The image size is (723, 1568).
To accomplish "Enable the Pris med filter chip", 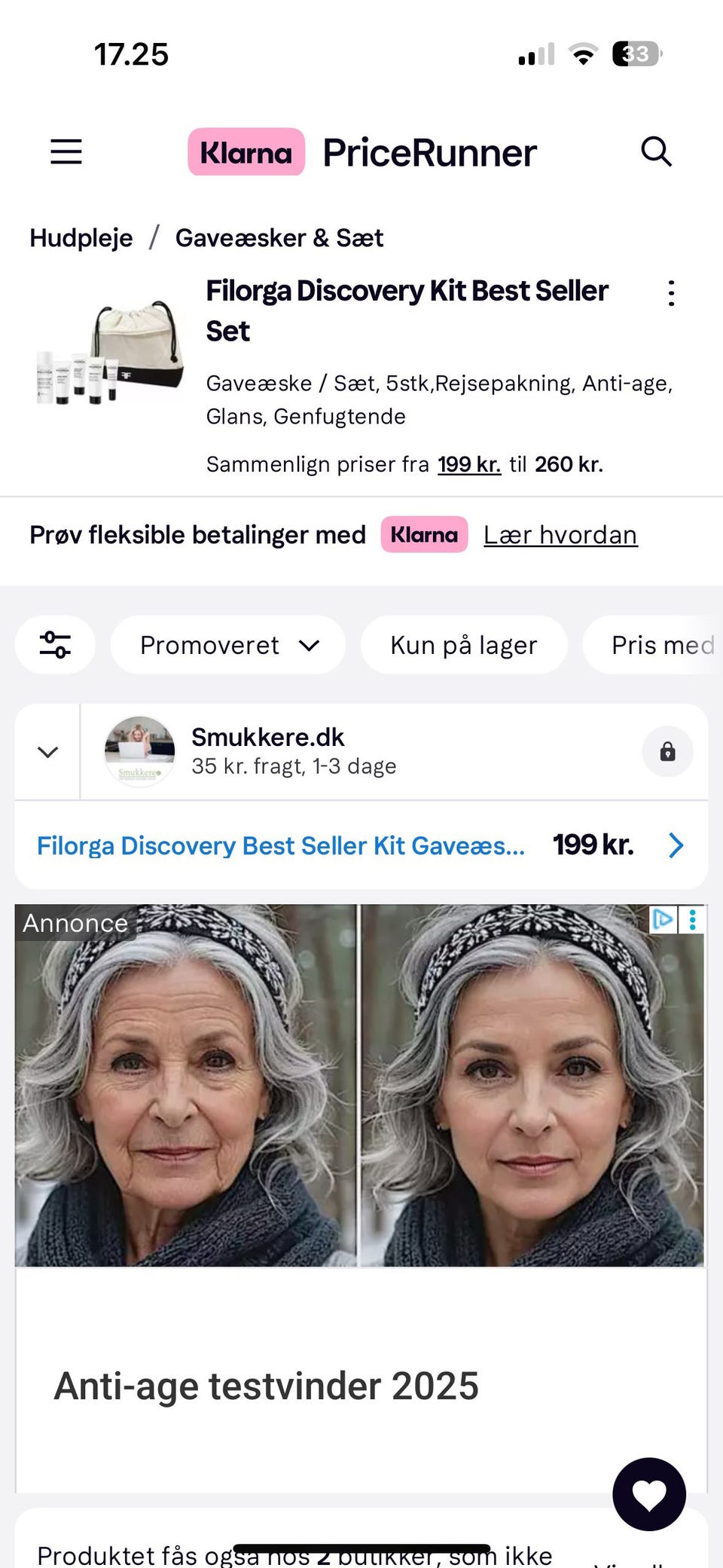I will pos(661,644).
